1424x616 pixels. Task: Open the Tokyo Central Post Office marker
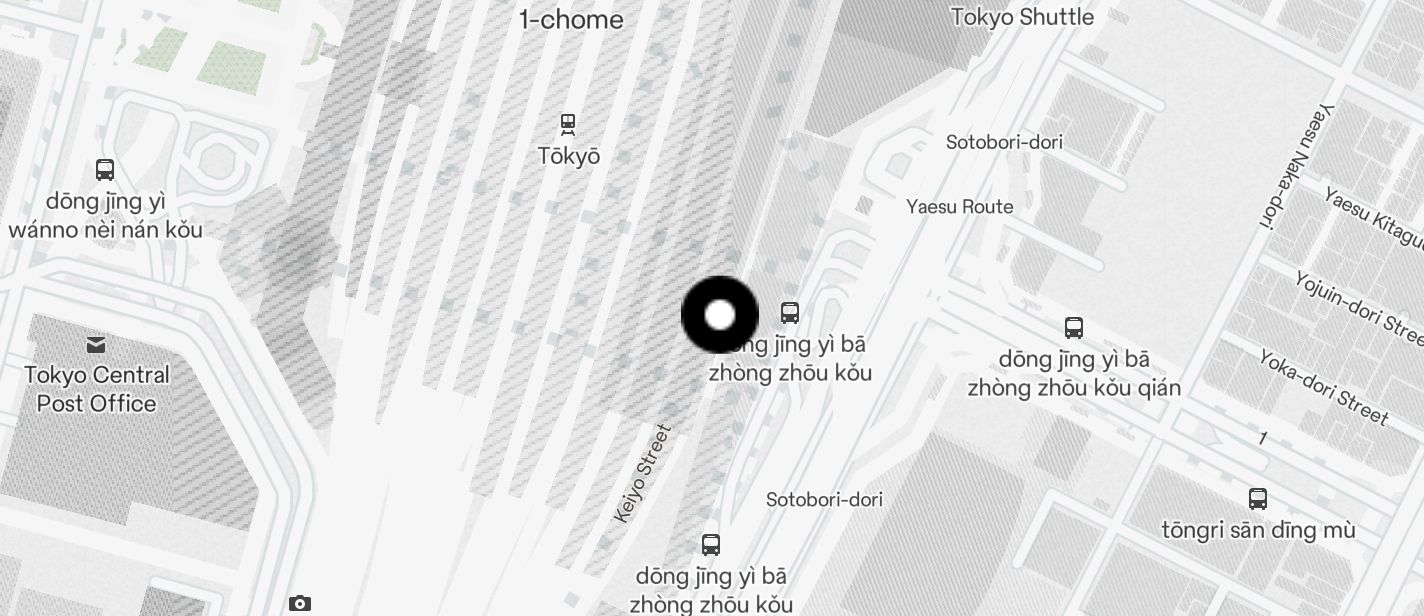tap(96, 345)
